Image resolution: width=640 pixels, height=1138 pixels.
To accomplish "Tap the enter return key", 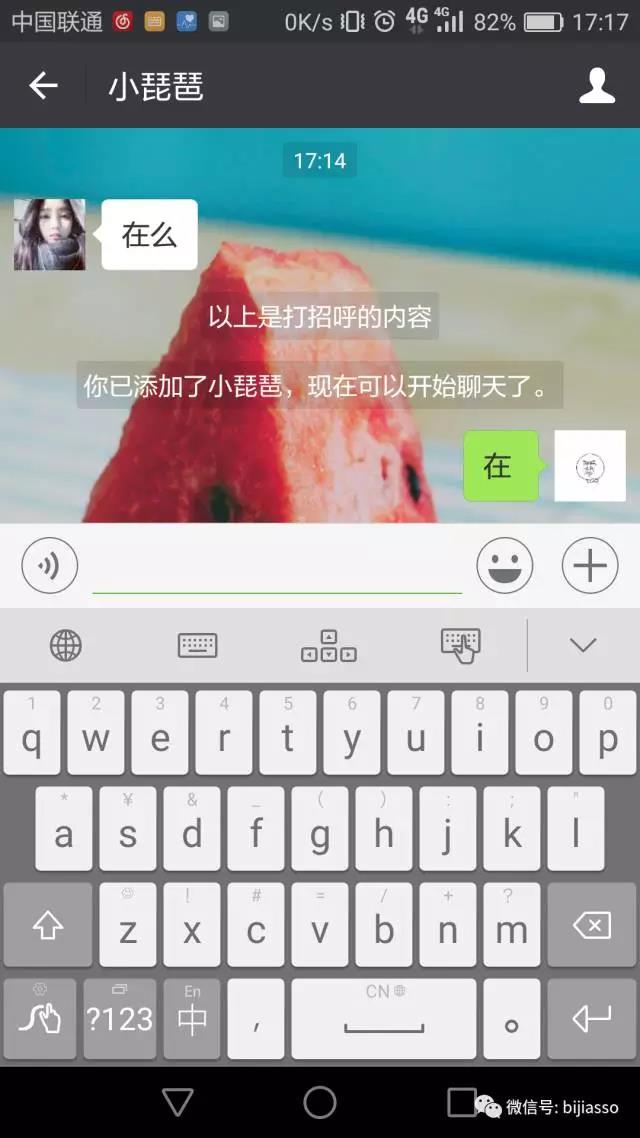I will tap(592, 1019).
